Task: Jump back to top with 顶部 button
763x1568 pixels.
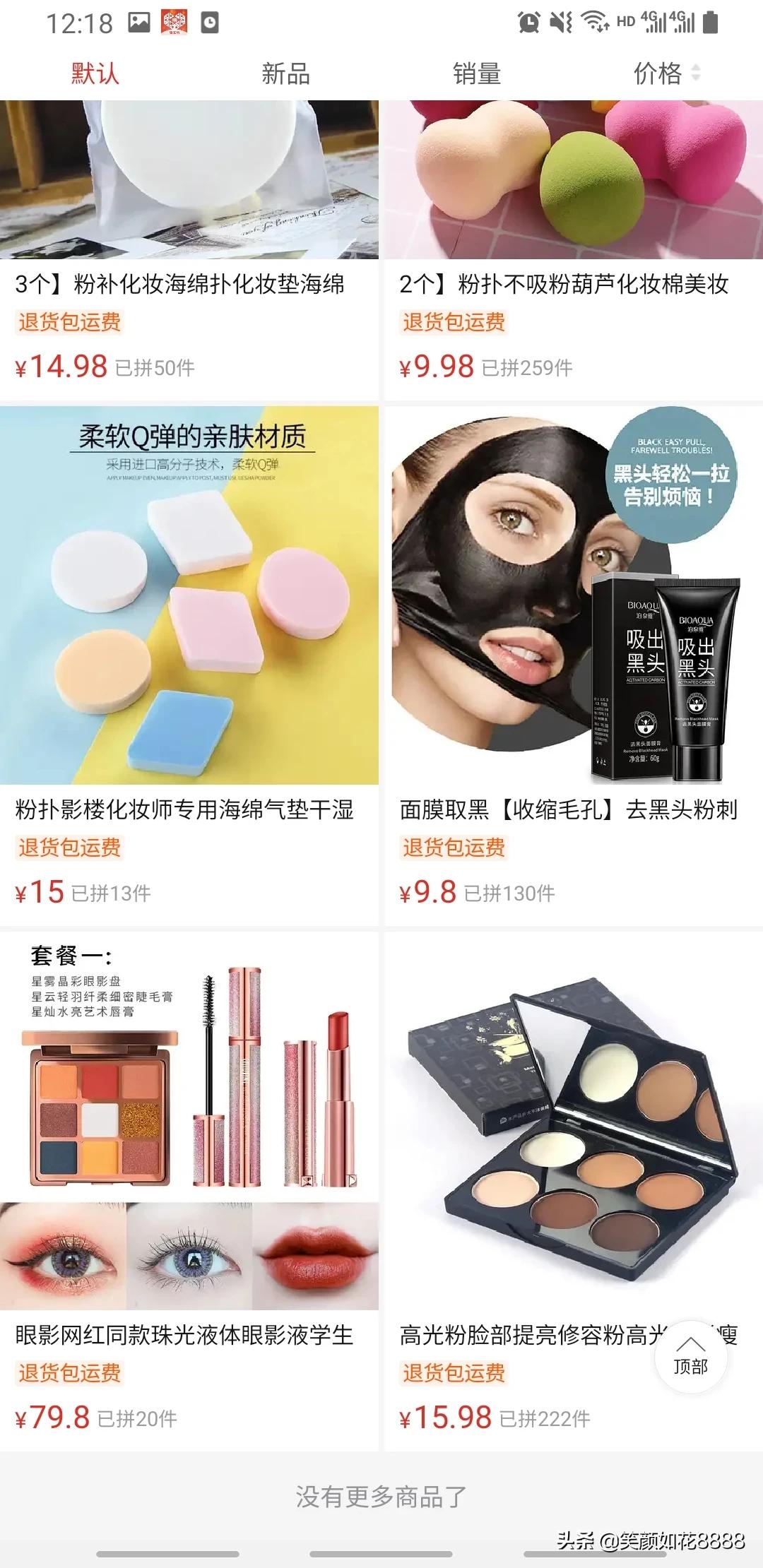Action: click(690, 1356)
